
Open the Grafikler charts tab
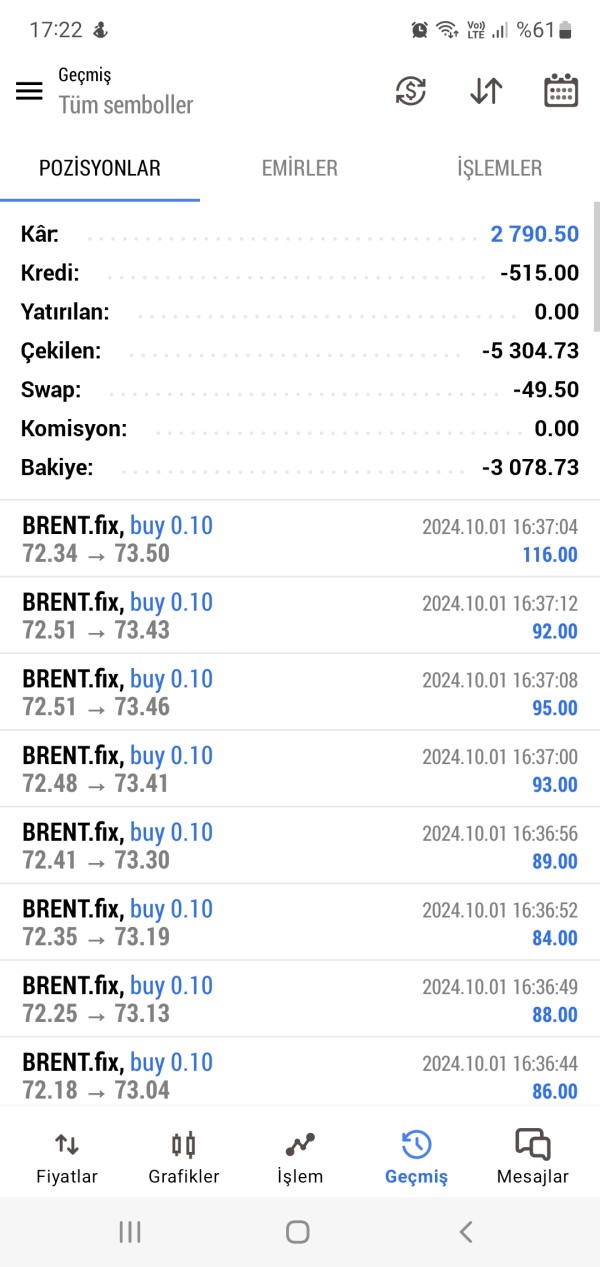pyautogui.click(x=184, y=1158)
